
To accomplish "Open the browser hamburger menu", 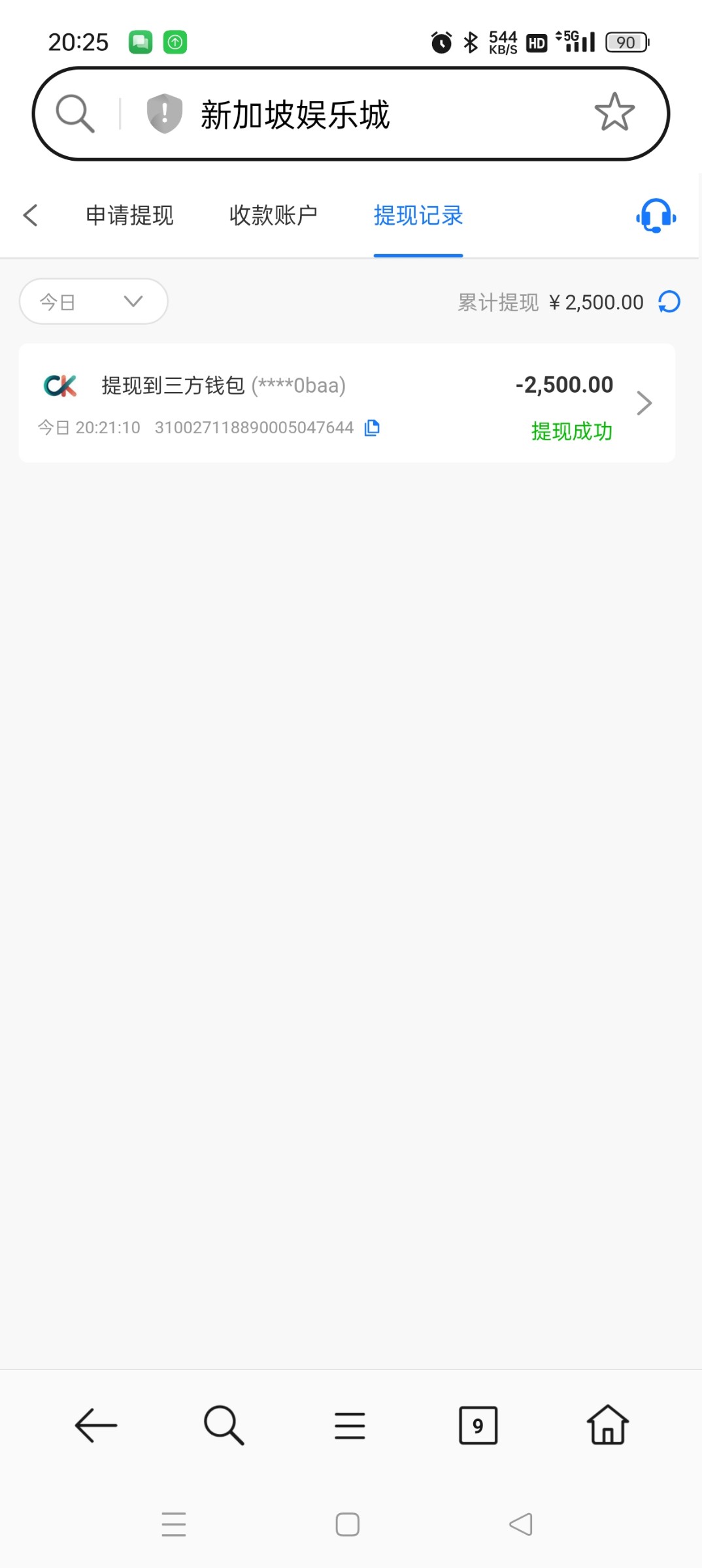I will click(x=350, y=1426).
